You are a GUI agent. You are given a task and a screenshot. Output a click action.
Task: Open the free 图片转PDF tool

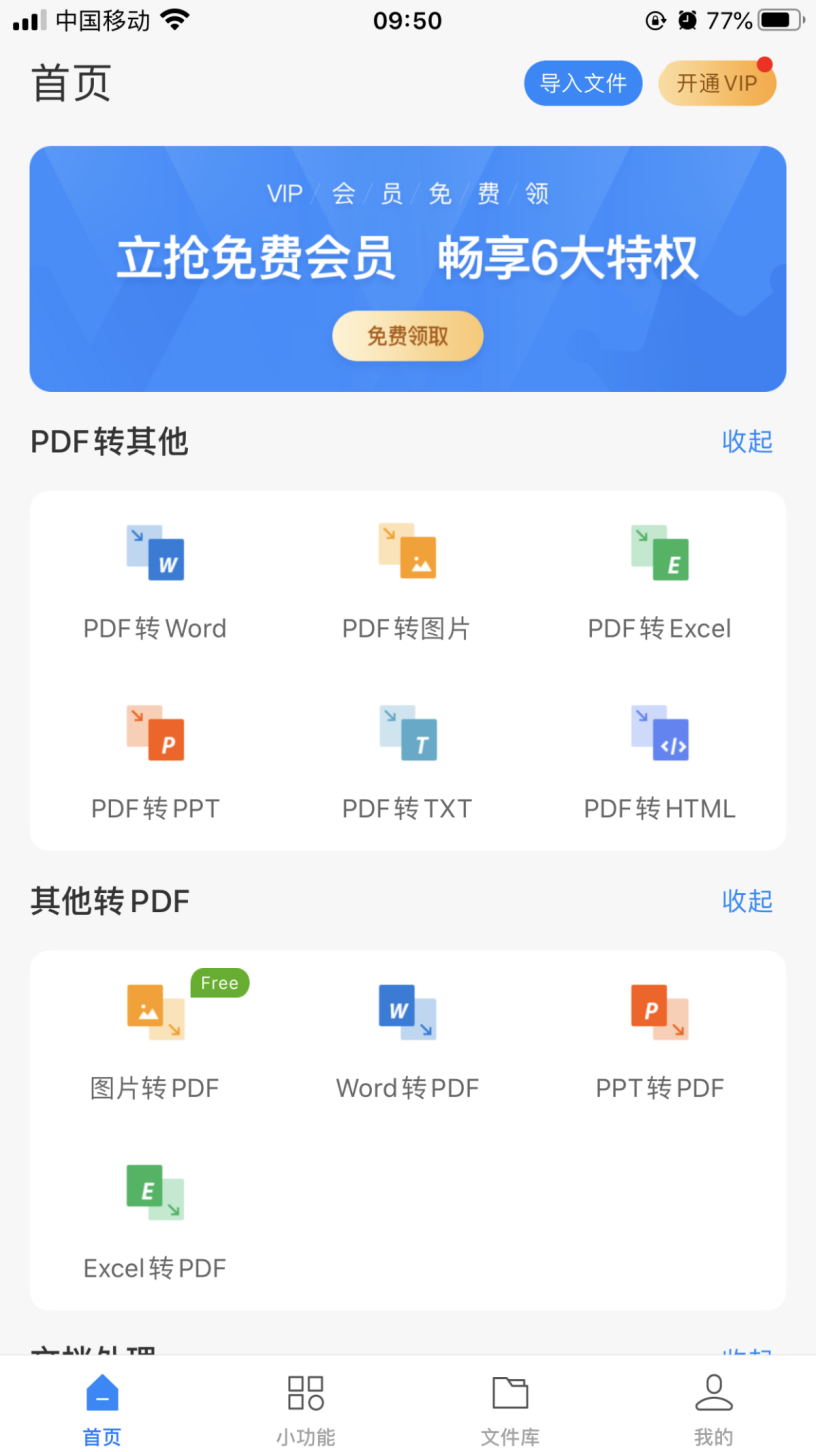155,1040
